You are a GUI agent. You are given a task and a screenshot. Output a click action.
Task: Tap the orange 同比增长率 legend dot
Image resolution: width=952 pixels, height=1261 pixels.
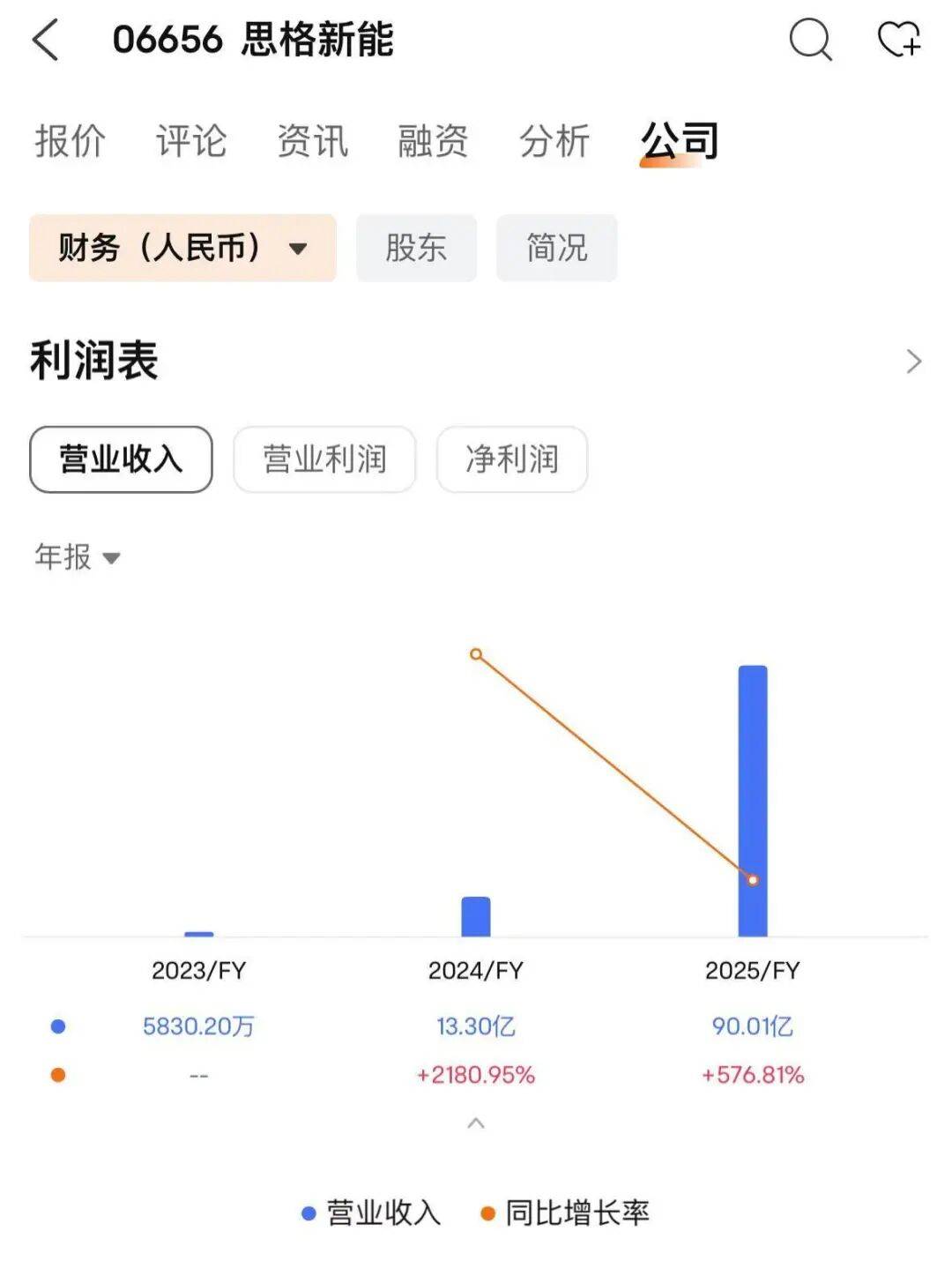[x=490, y=1212]
